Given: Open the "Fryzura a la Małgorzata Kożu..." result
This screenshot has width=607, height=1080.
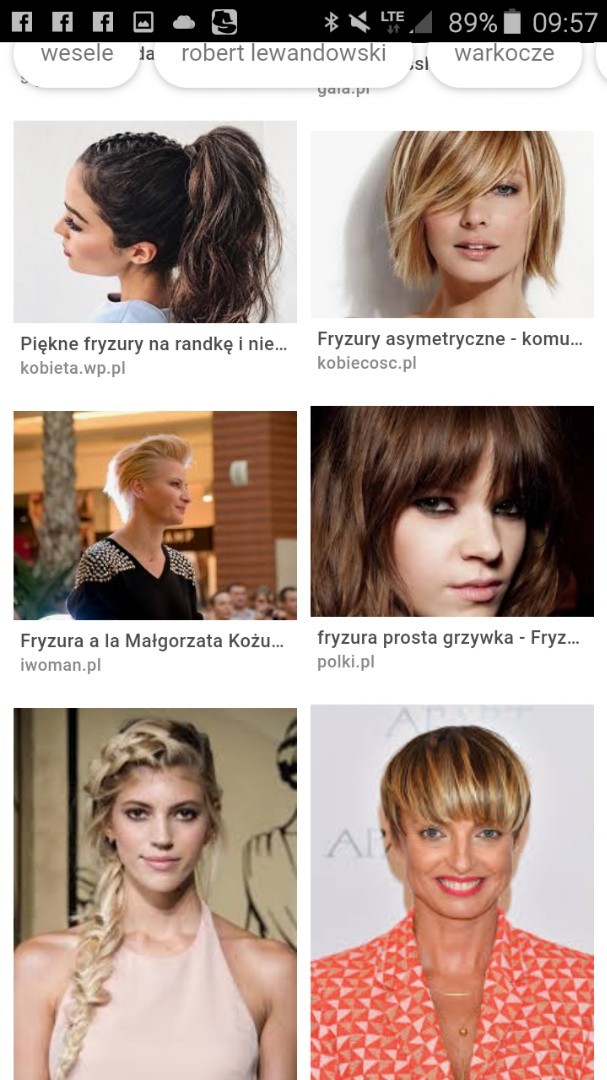Looking at the screenshot, I should point(155,515).
